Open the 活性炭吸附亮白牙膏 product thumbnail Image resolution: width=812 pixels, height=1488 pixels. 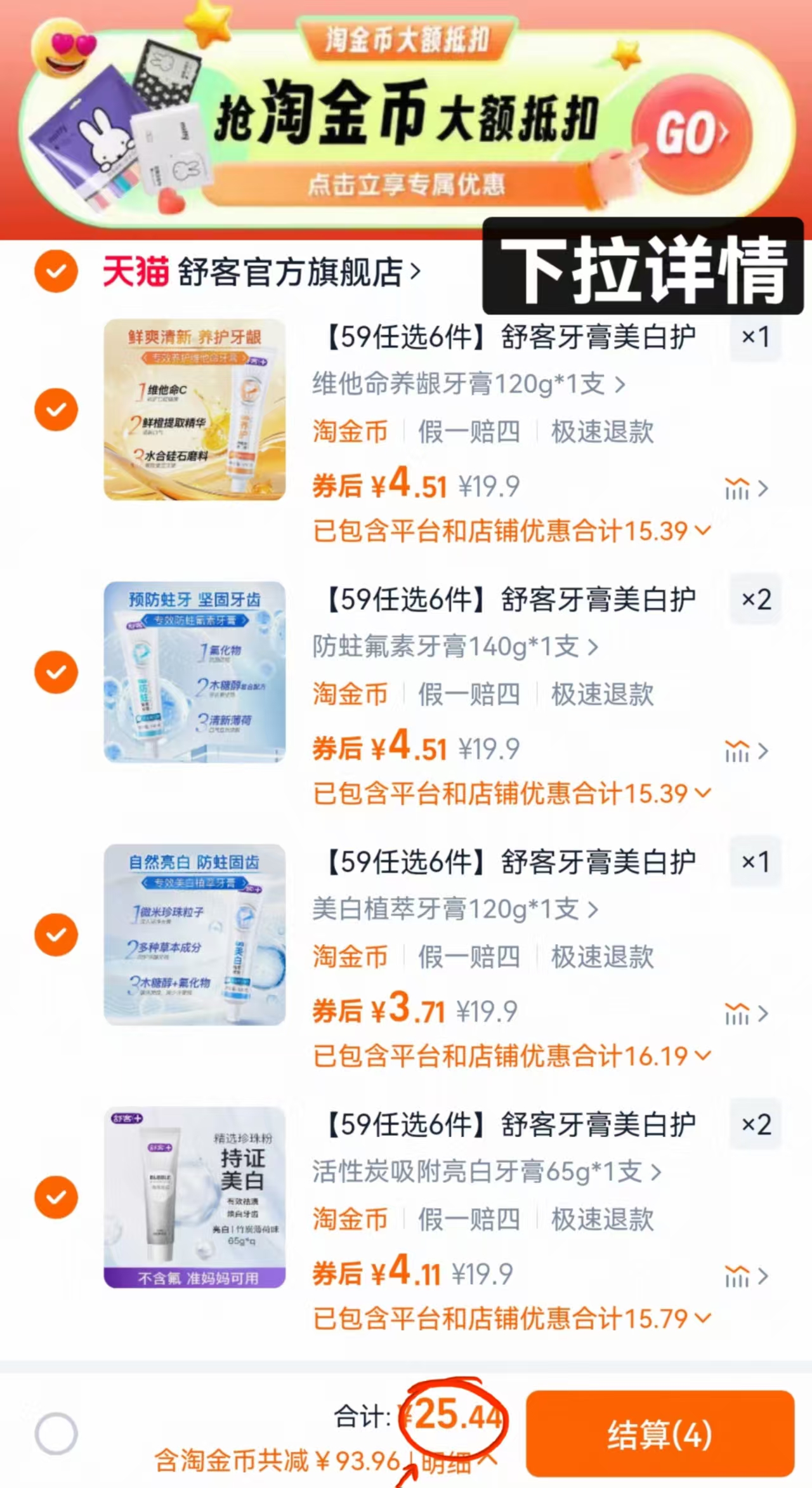coord(193,1196)
